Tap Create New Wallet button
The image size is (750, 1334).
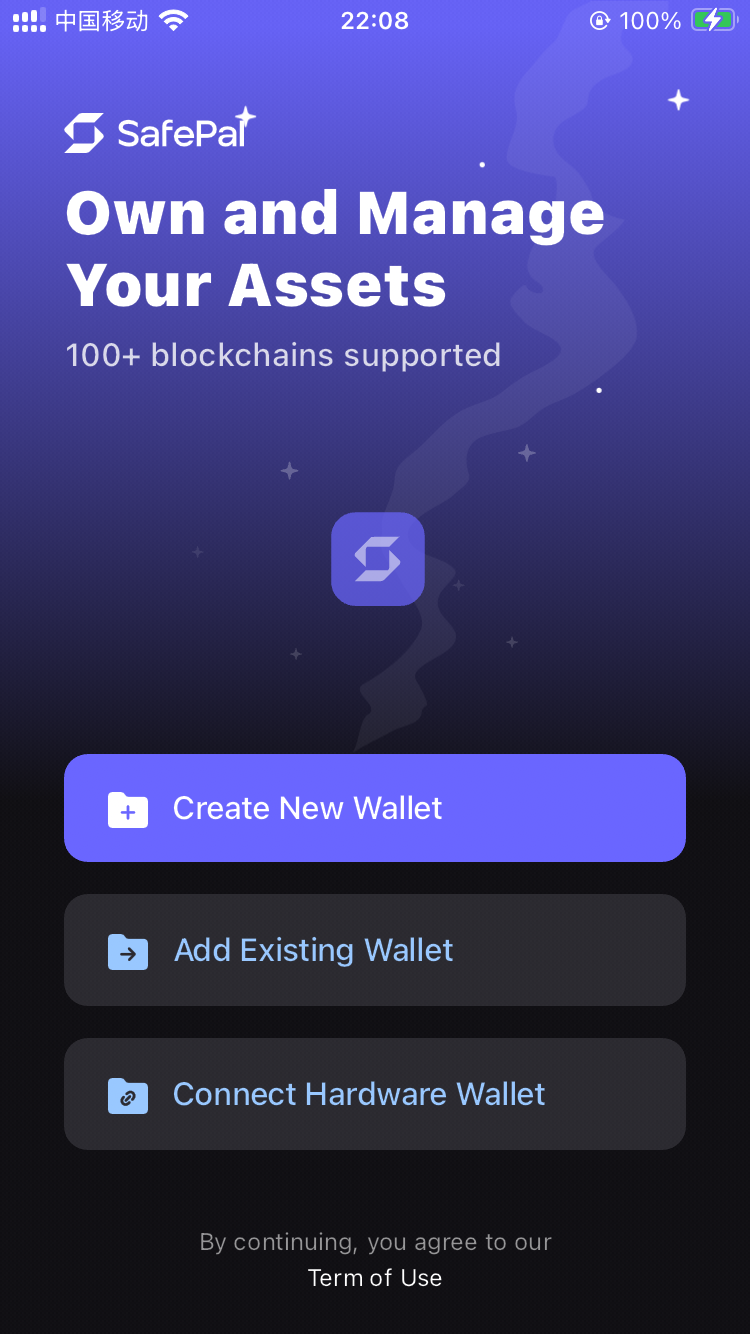tap(375, 808)
